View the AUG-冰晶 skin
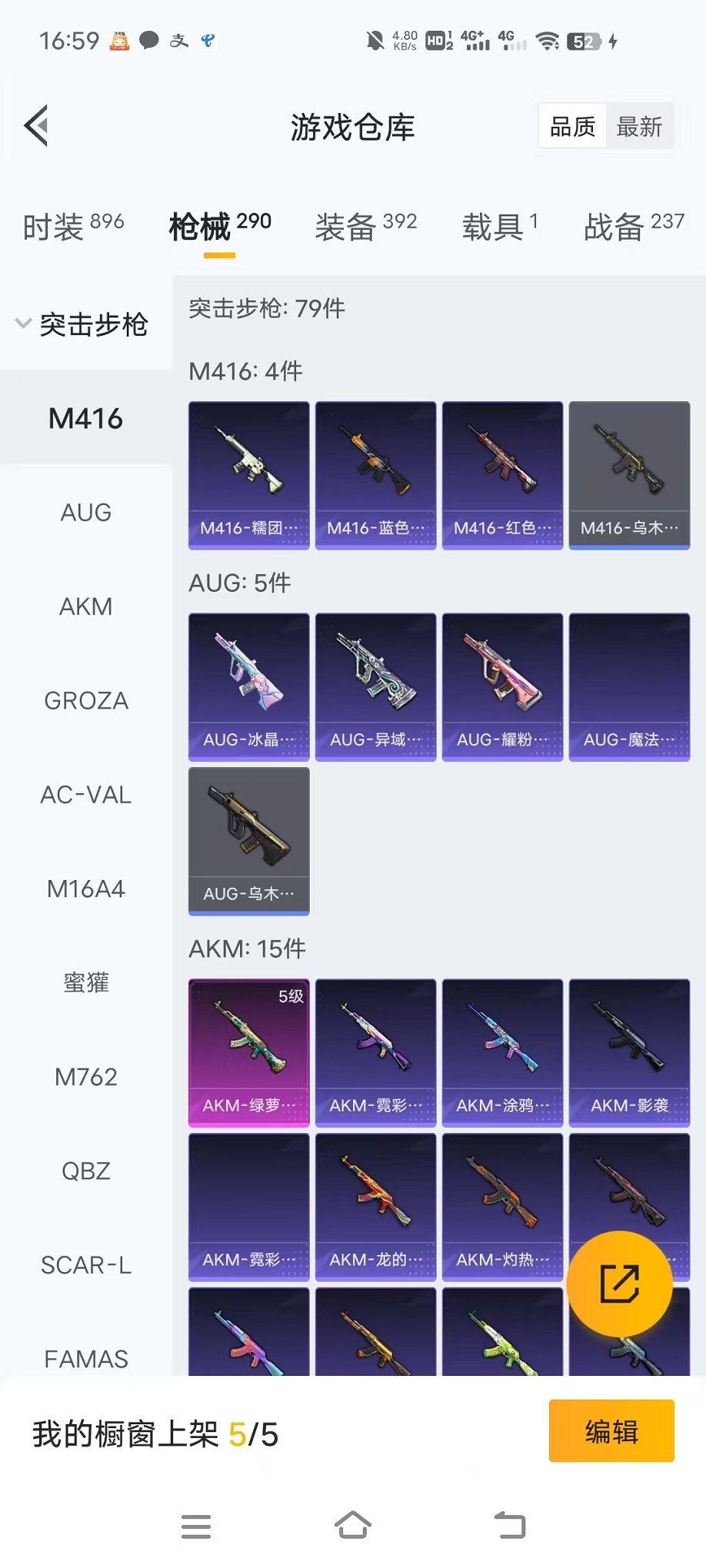706x1568 pixels. [x=249, y=686]
